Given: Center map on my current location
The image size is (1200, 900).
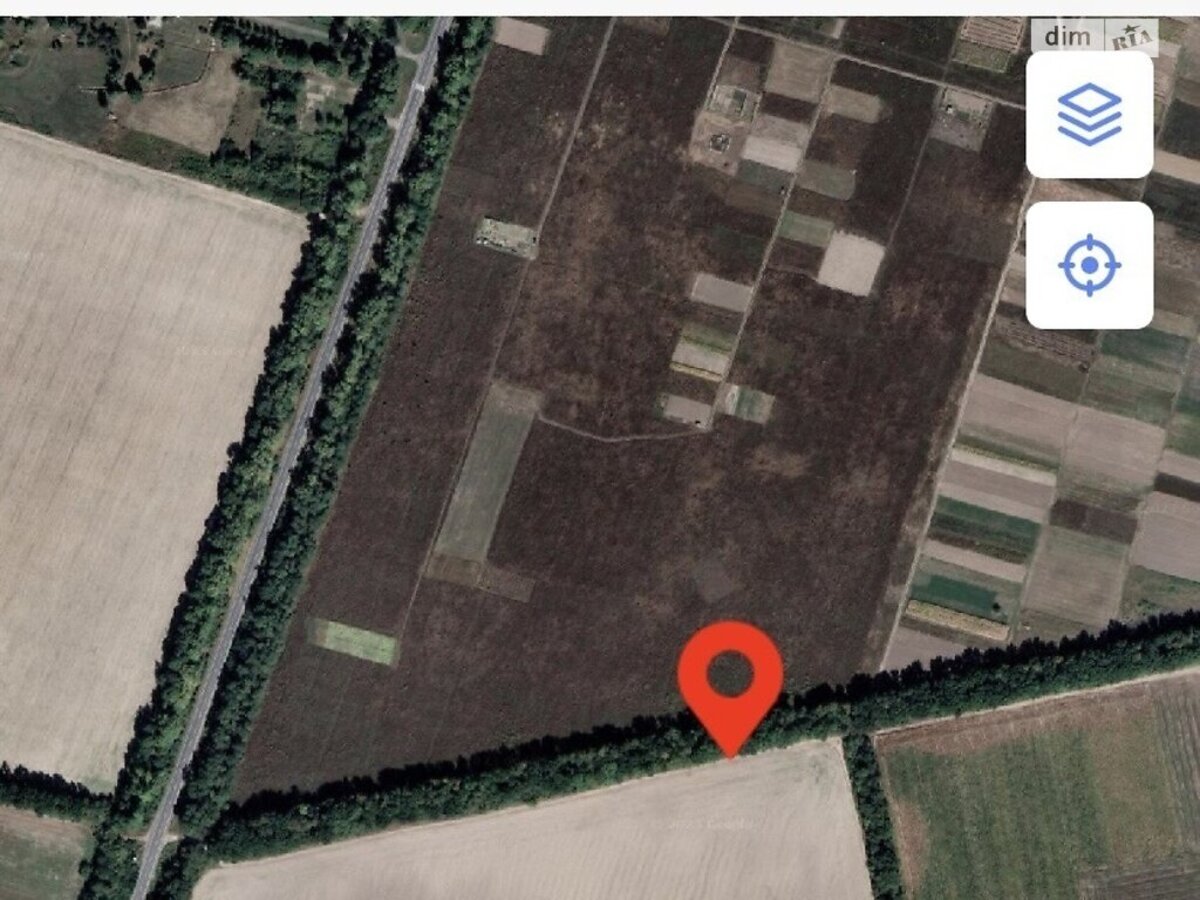Looking at the screenshot, I should tap(1089, 266).
